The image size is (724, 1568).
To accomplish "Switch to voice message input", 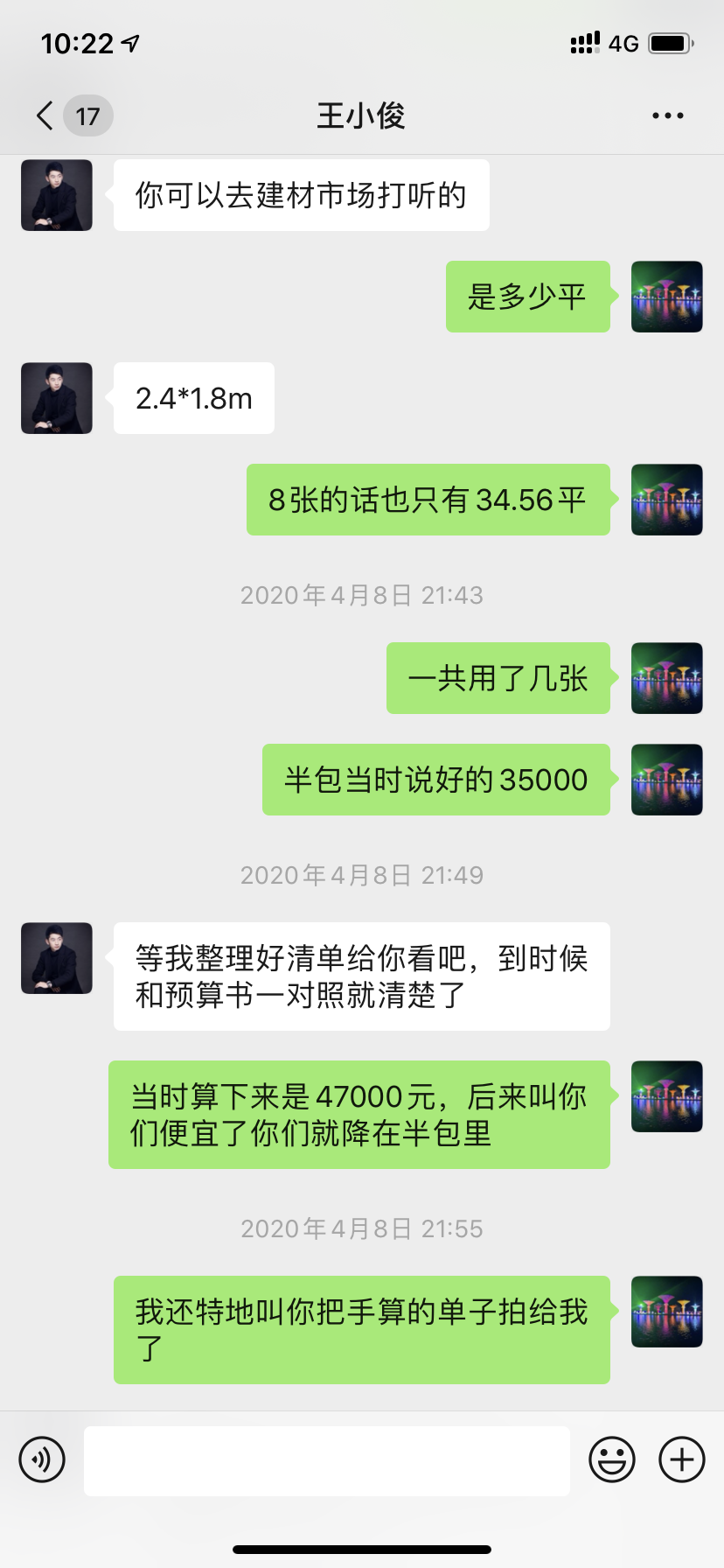I will tap(42, 1459).
